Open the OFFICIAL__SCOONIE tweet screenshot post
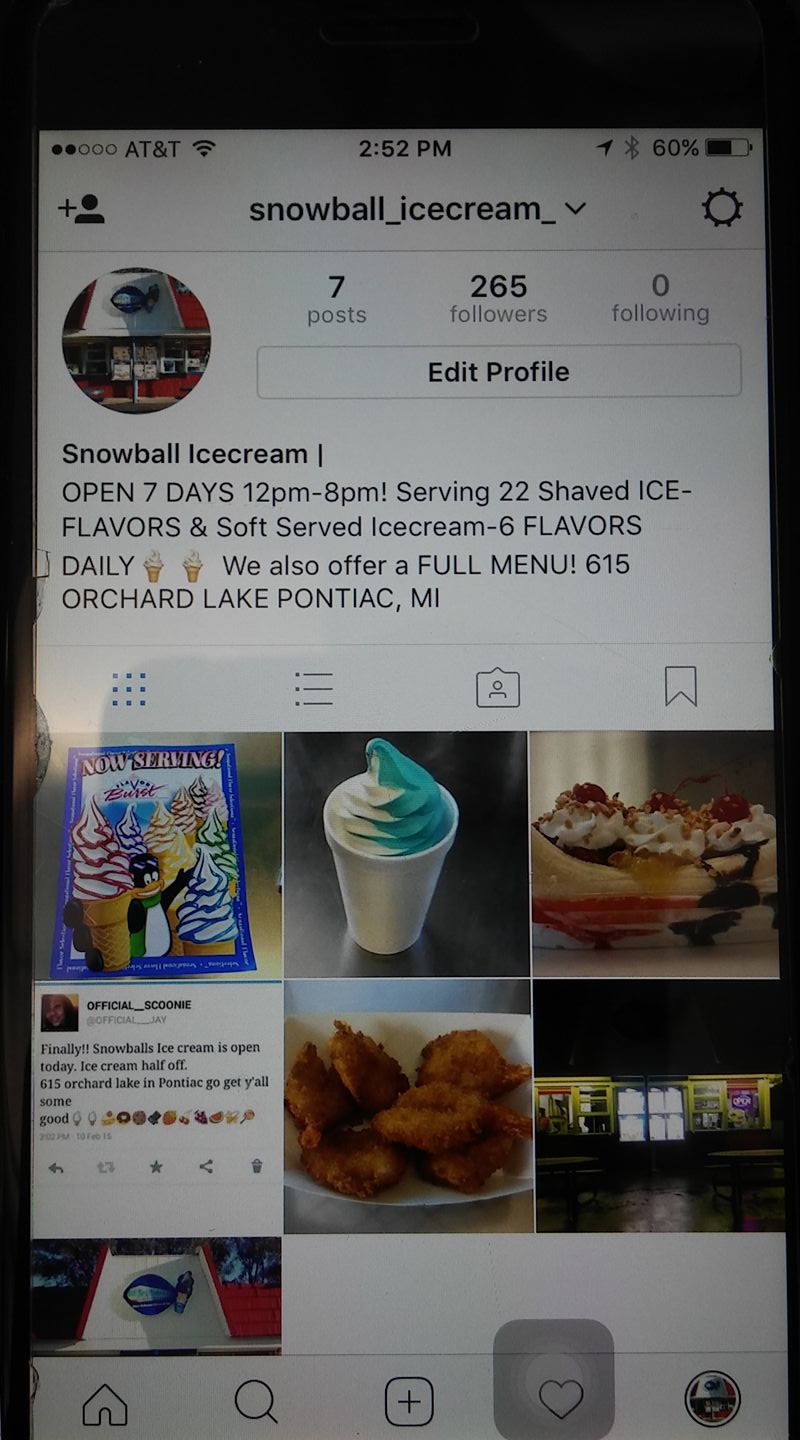Viewport: 800px width, 1440px height. pyautogui.click(x=157, y=1106)
